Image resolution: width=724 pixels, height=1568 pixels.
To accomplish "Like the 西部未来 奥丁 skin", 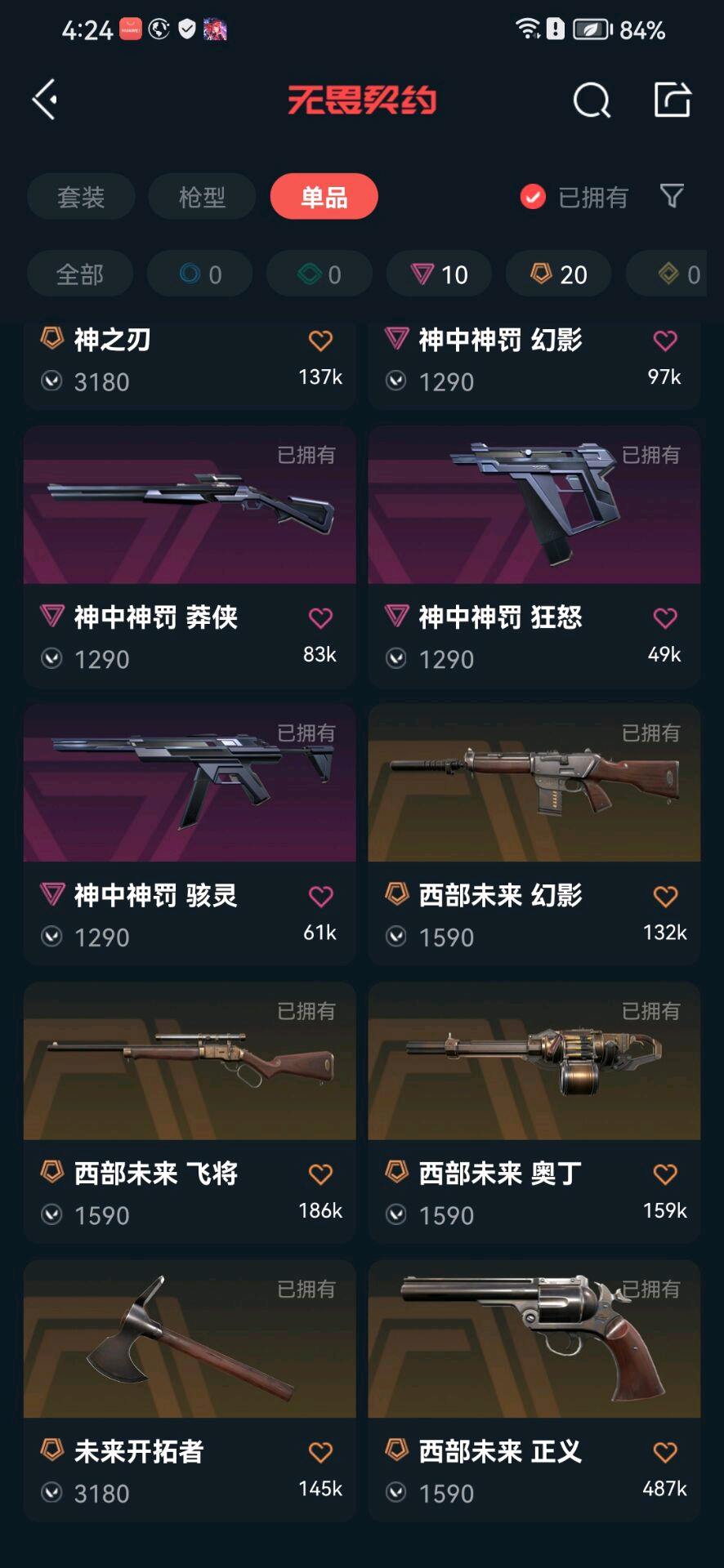I will (x=665, y=1174).
